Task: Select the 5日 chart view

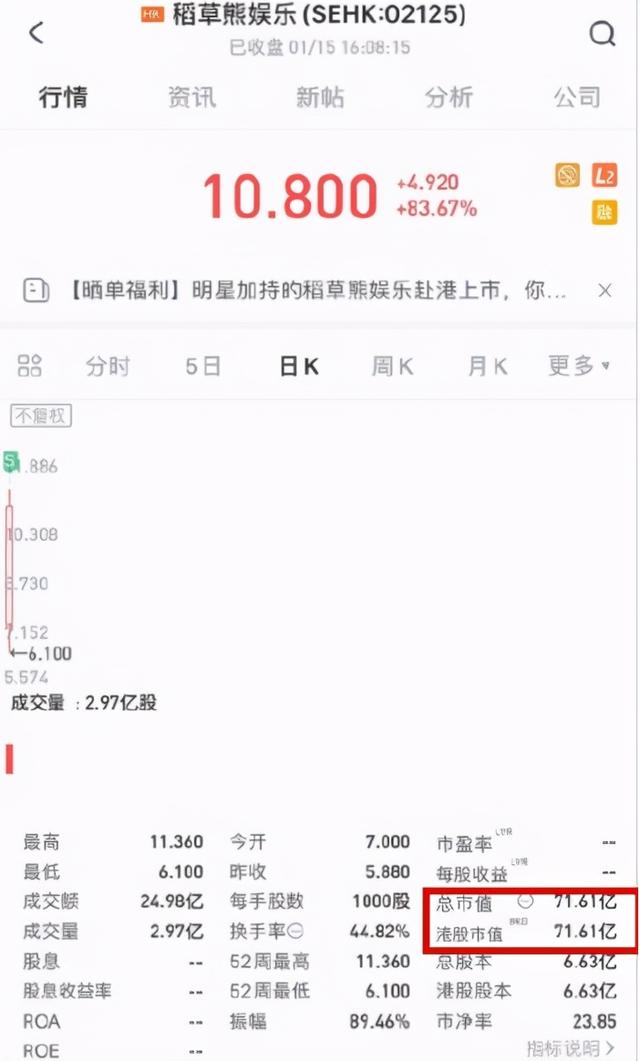Action: pos(203,366)
